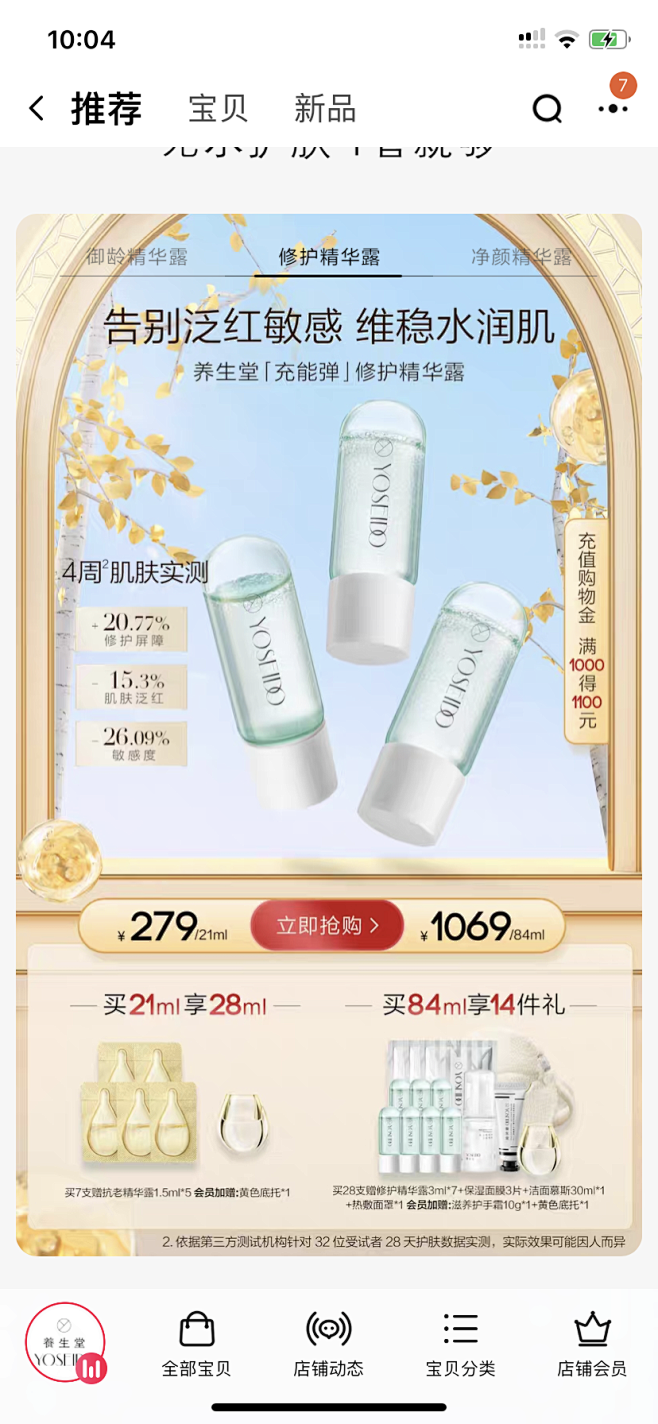Open the search icon in the top bar
The width and height of the screenshot is (658, 1424).
[x=547, y=108]
